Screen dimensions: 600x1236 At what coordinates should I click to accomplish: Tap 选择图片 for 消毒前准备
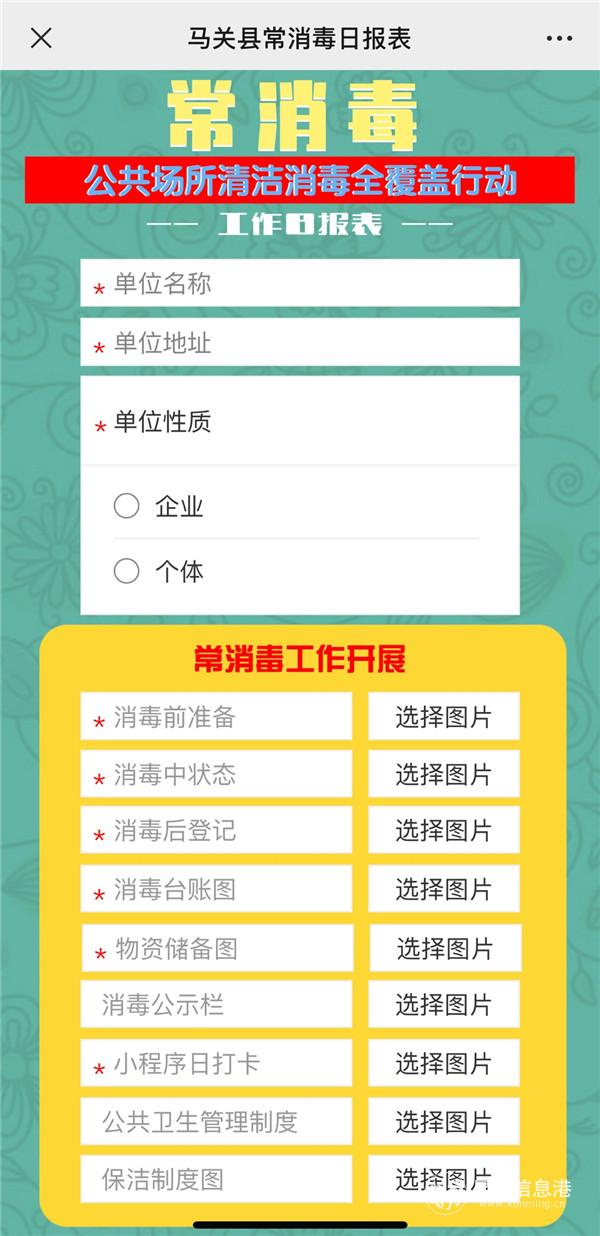(x=443, y=717)
